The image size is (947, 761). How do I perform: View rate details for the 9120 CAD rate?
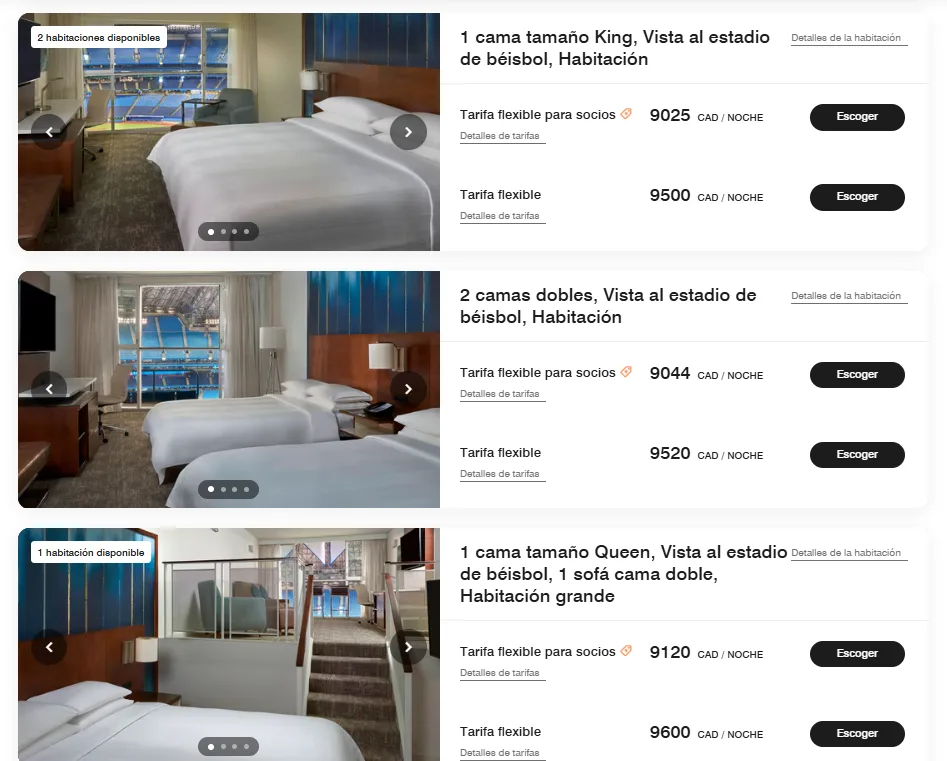click(x=500, y=673)
